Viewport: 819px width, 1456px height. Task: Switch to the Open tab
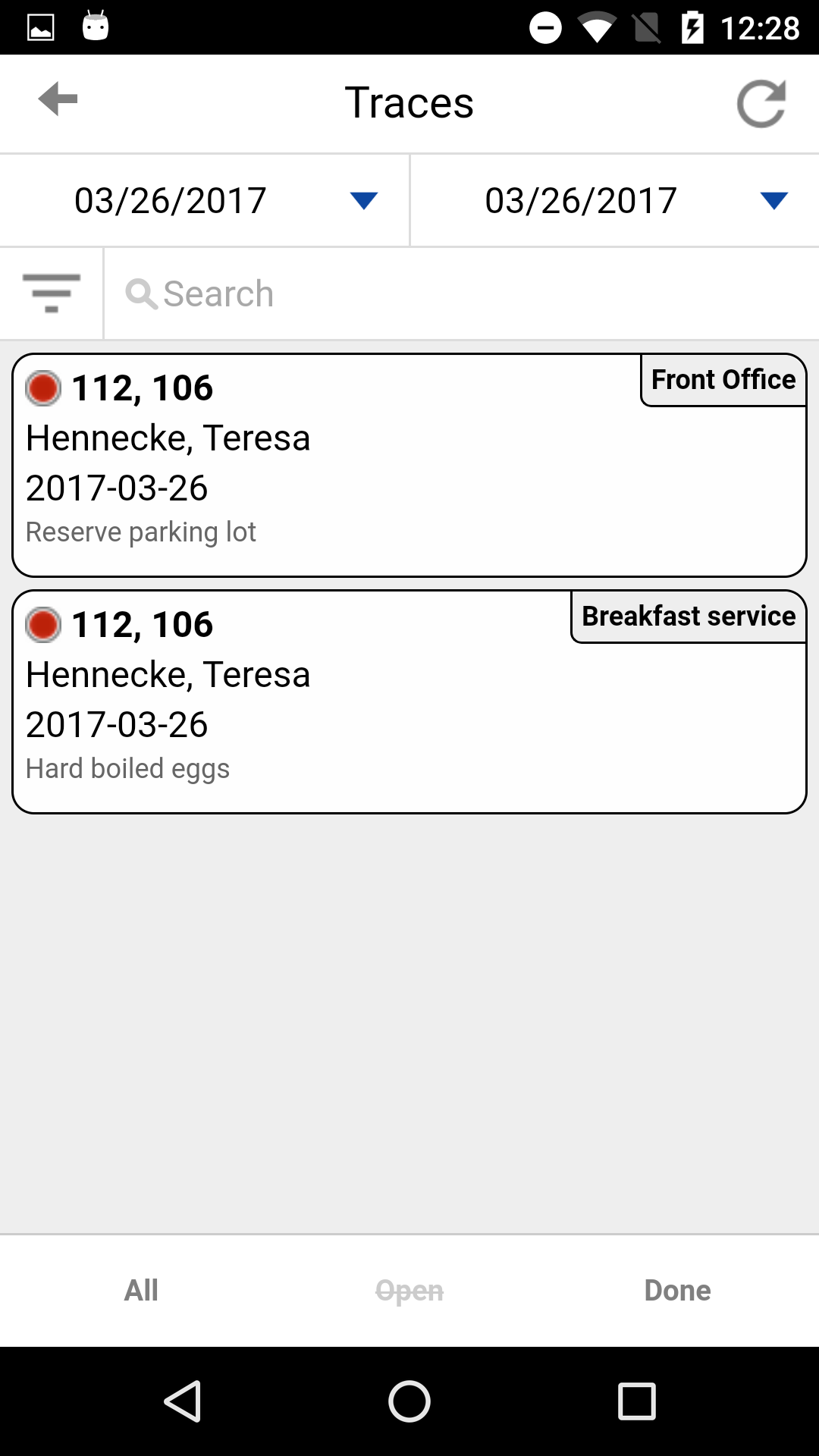pyautogui.click(x=409, y=1290)
